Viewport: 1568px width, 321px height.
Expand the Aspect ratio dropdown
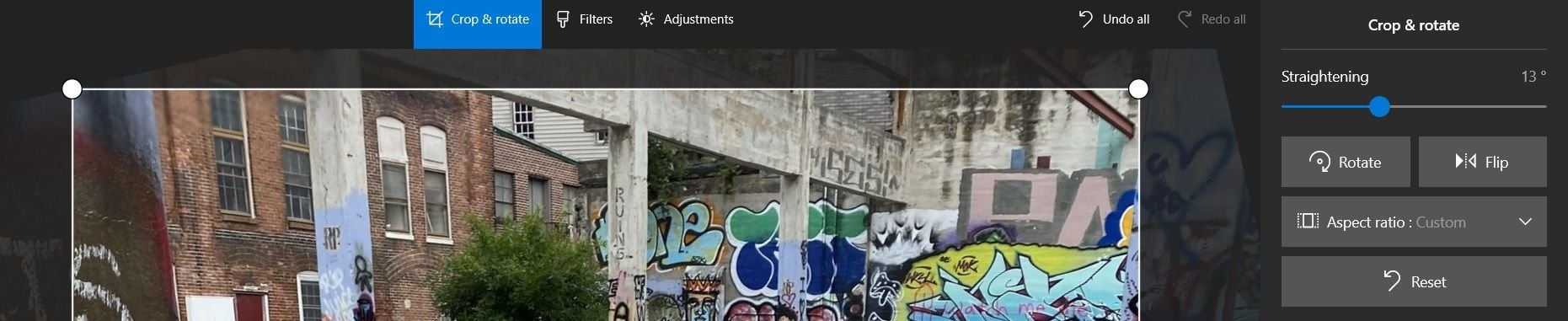pos(1414,222)
